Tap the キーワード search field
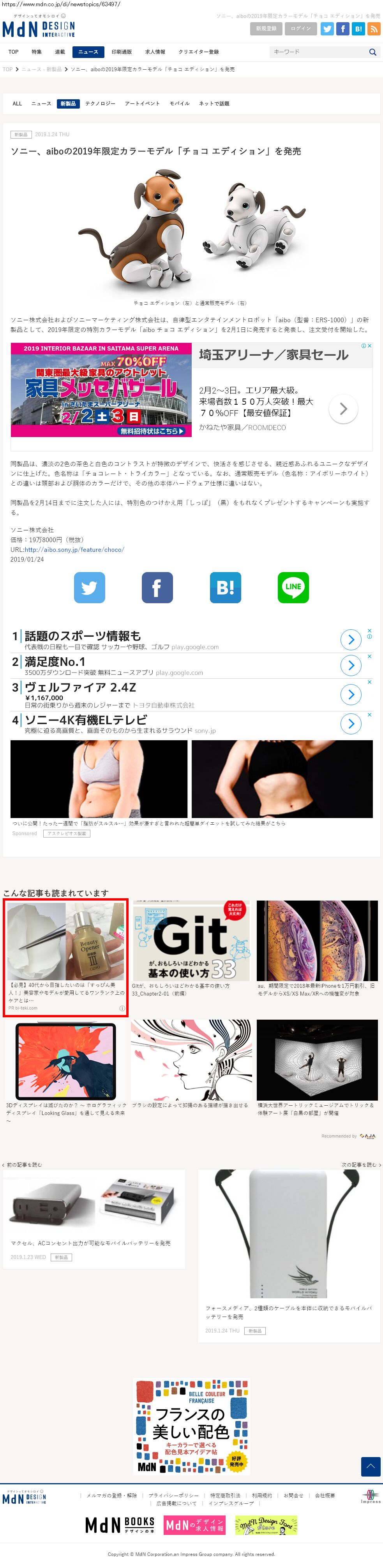The image size is (383, 1568). pos(317,53)
